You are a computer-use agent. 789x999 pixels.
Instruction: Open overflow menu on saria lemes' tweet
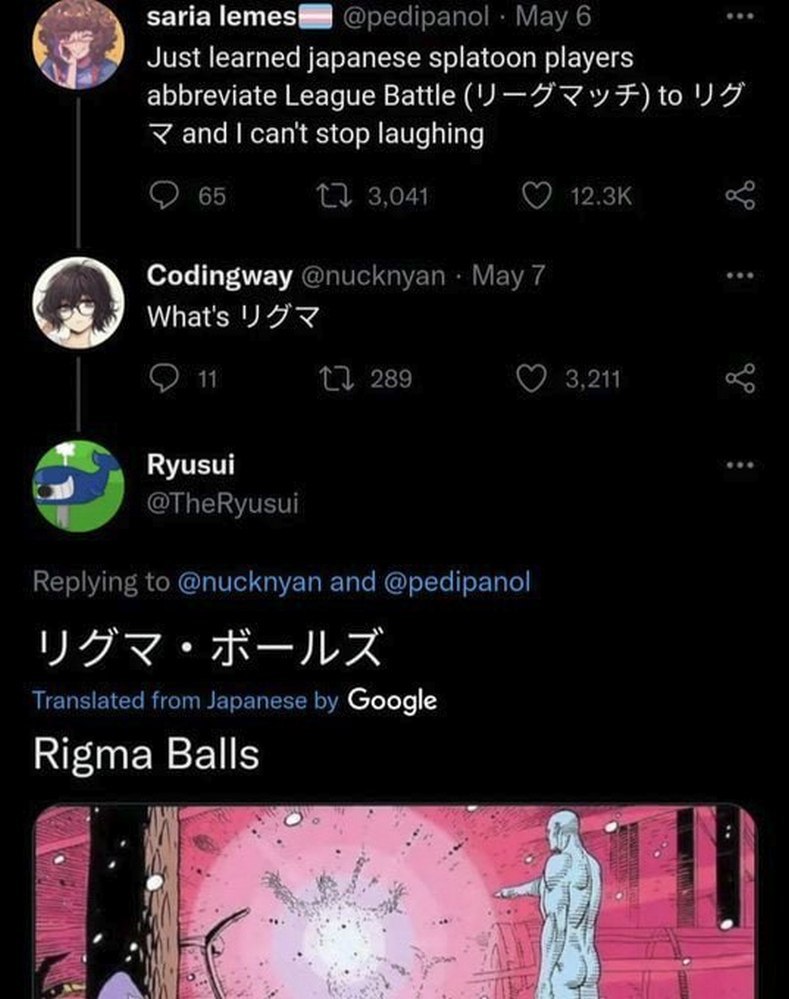point(740,17)
